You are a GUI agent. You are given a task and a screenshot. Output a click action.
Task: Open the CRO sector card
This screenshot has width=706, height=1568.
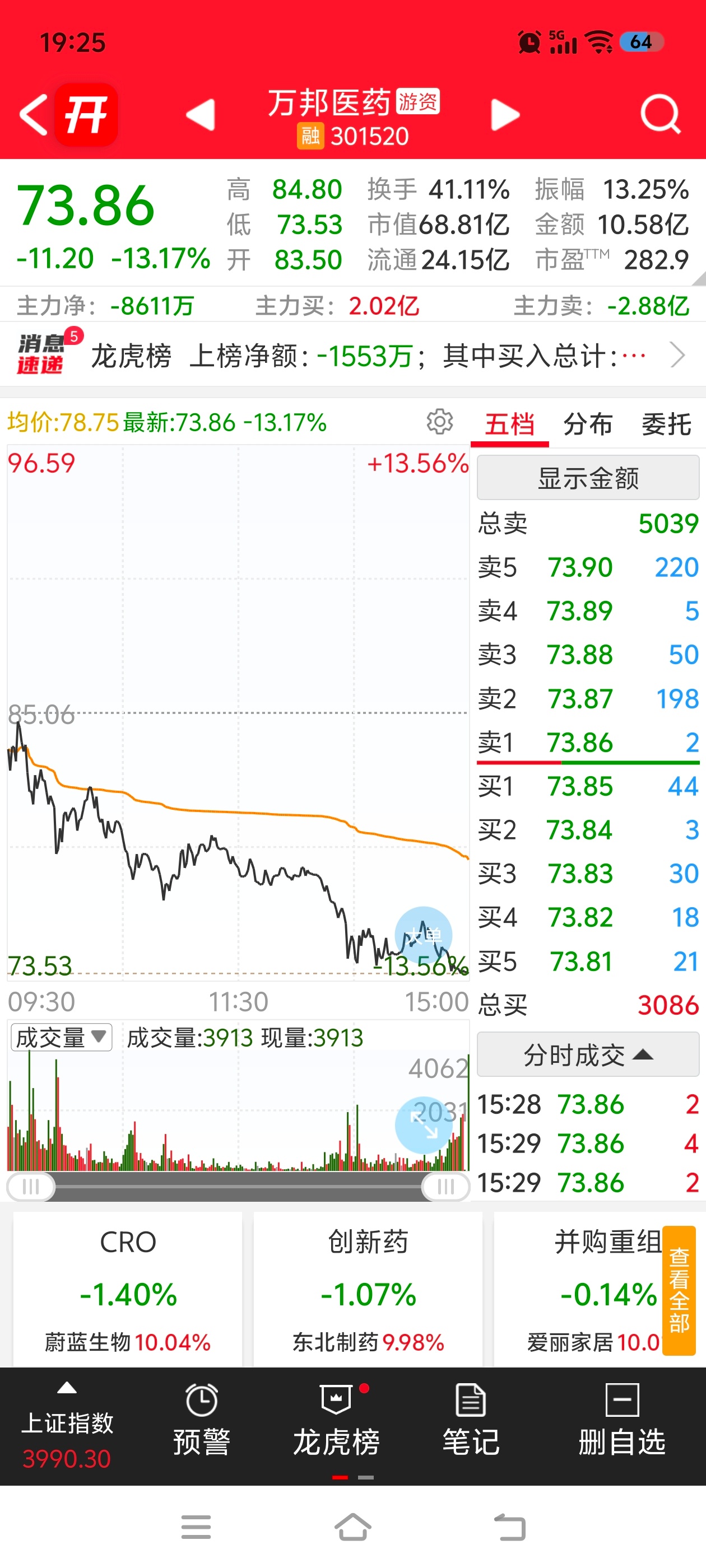click(x=128, y=1289)
